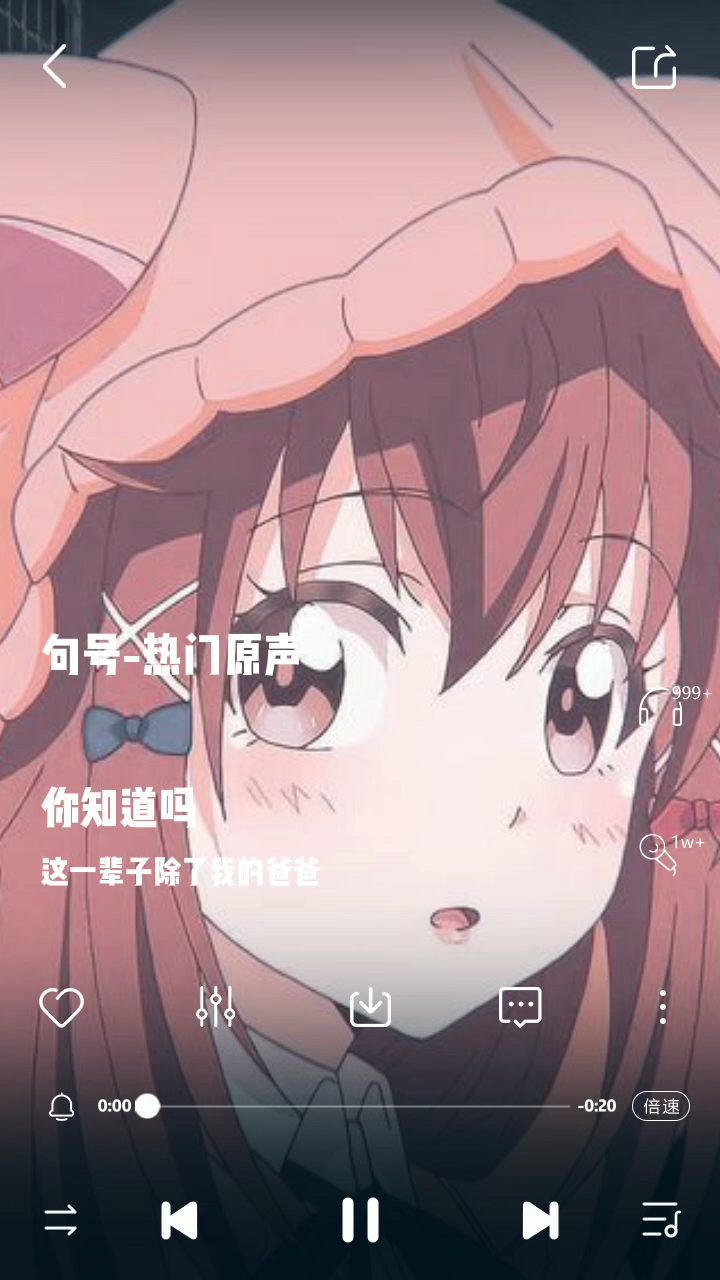The width and height of the screenshot is (720, 1280).
Task: Open the sound equalizer settings
Action: (215, 1007)
